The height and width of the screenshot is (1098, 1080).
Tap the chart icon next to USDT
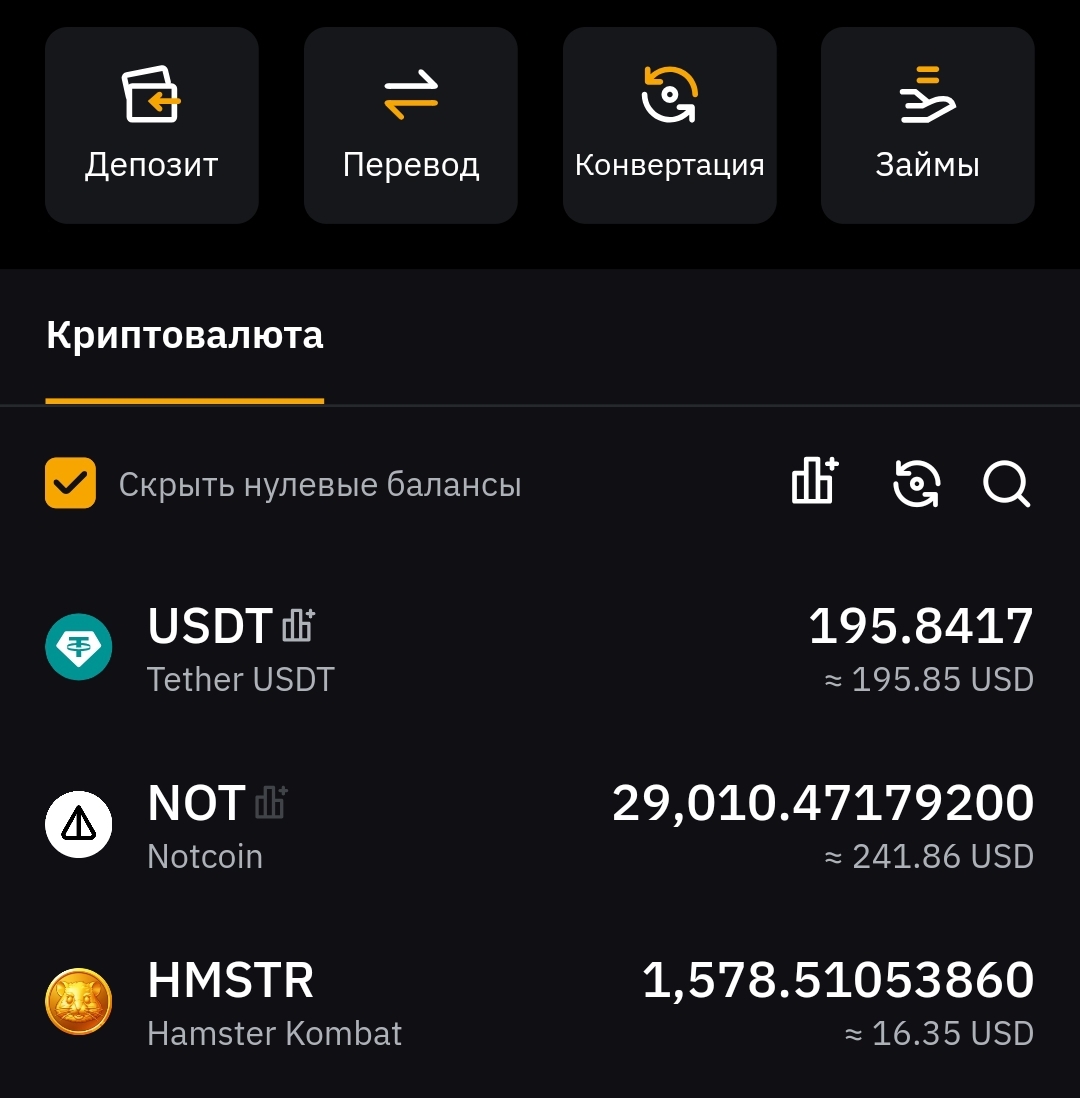(298, 626)
